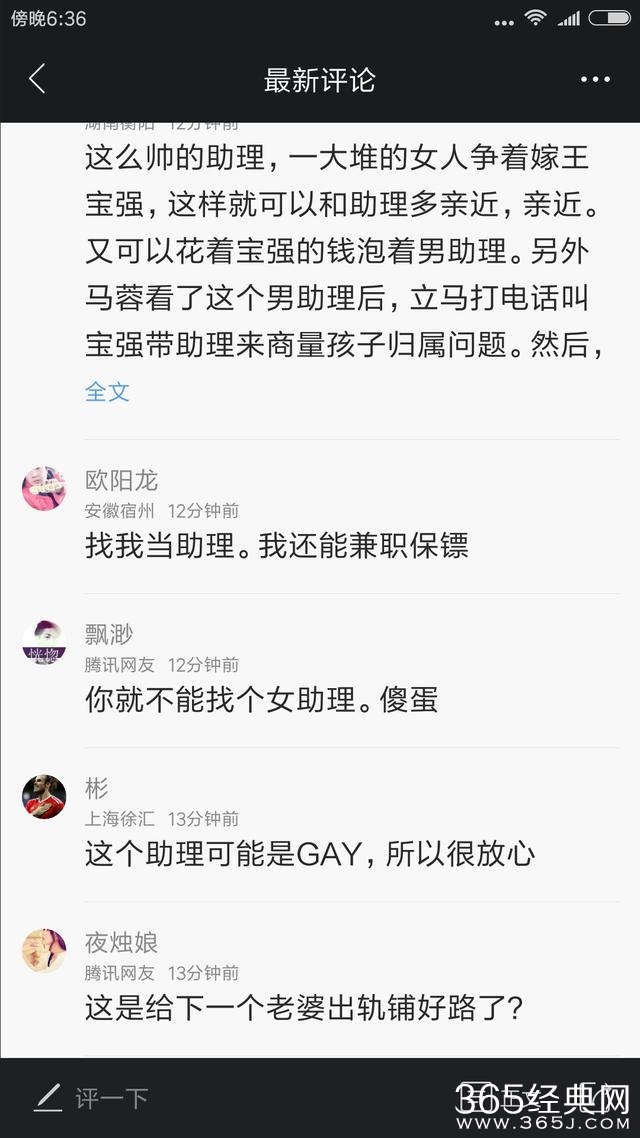Open the three-dot overflow menu
The width and height of the screenshot is (640, 1138).
(595, 79)
